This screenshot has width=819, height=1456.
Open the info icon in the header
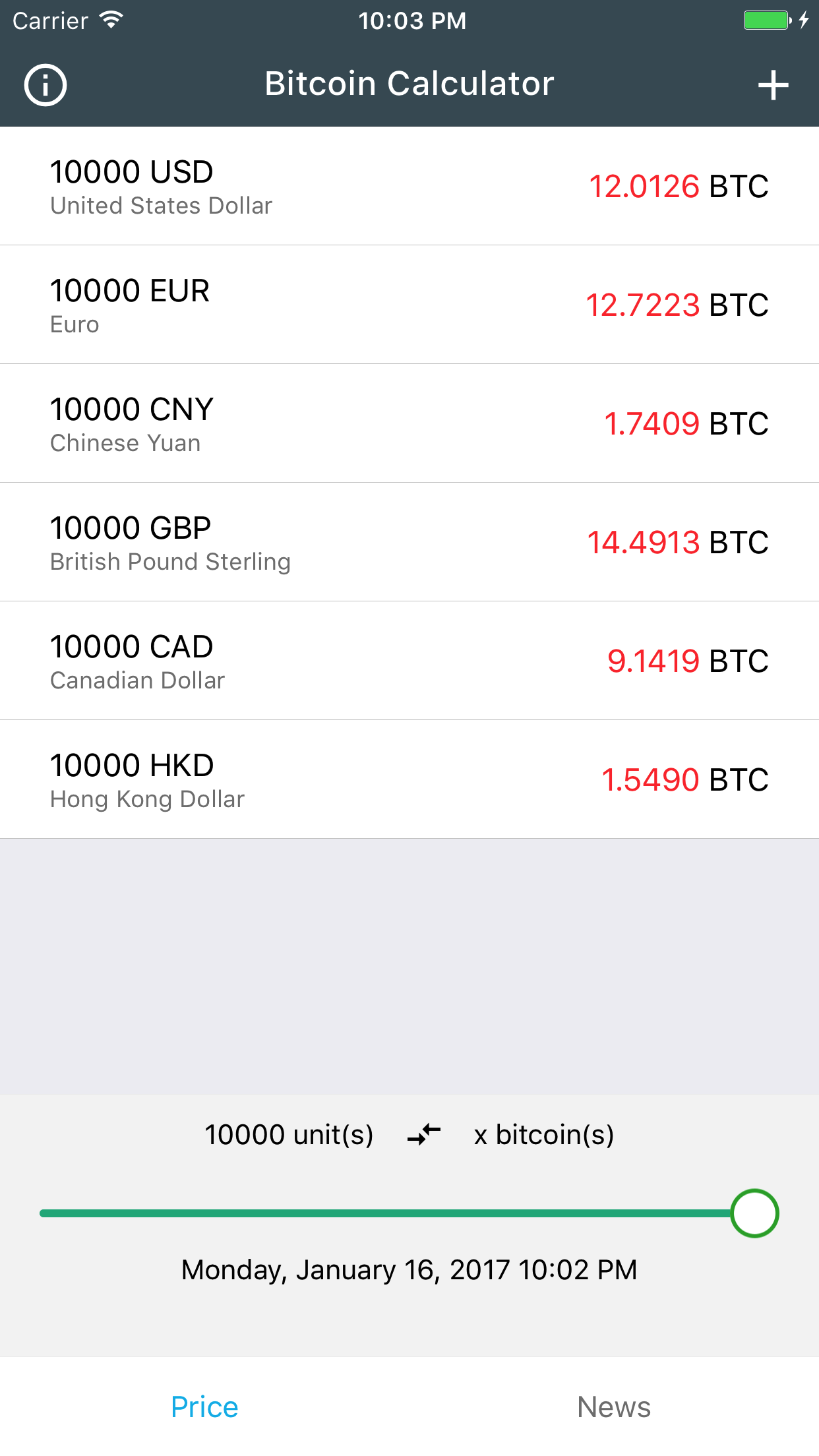pos(45,85)
